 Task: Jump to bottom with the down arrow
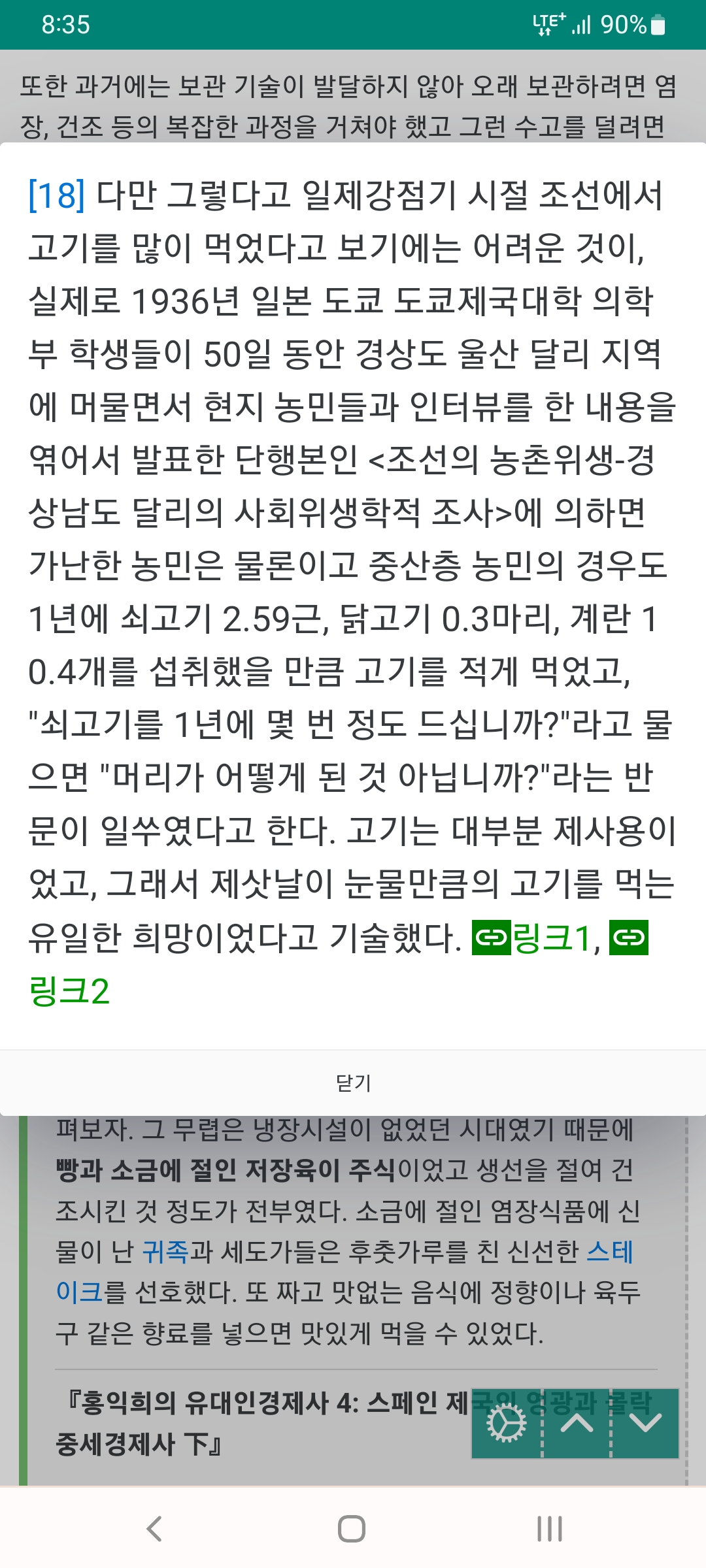645,1424
